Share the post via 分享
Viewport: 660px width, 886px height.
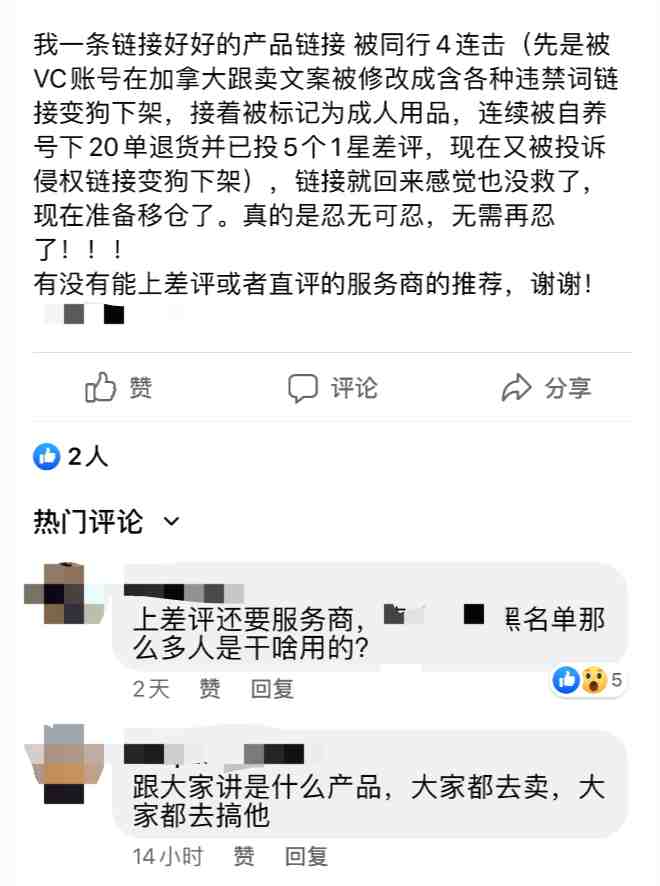[547, 388]
